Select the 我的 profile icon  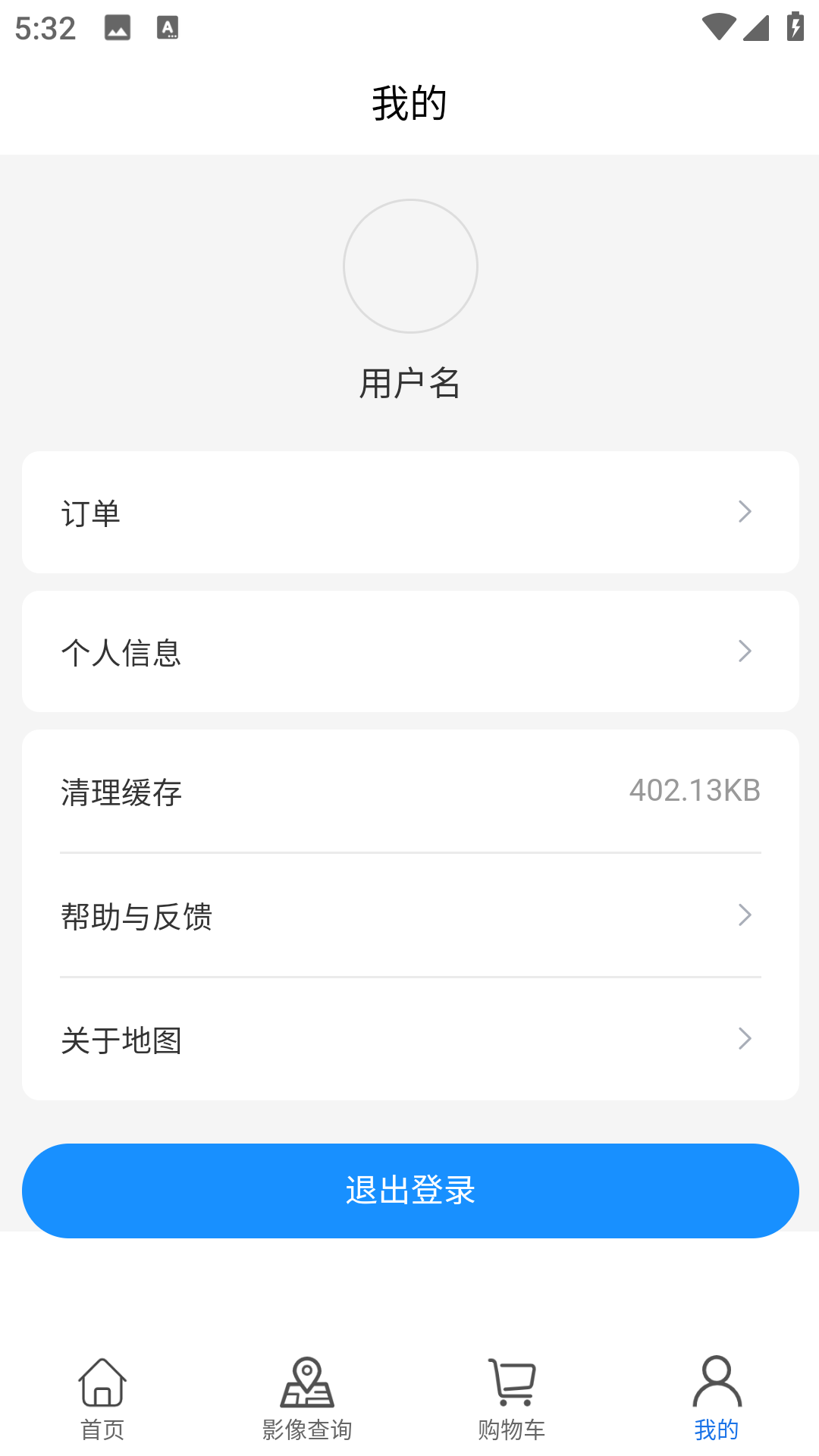click(x=716, y=1382)
